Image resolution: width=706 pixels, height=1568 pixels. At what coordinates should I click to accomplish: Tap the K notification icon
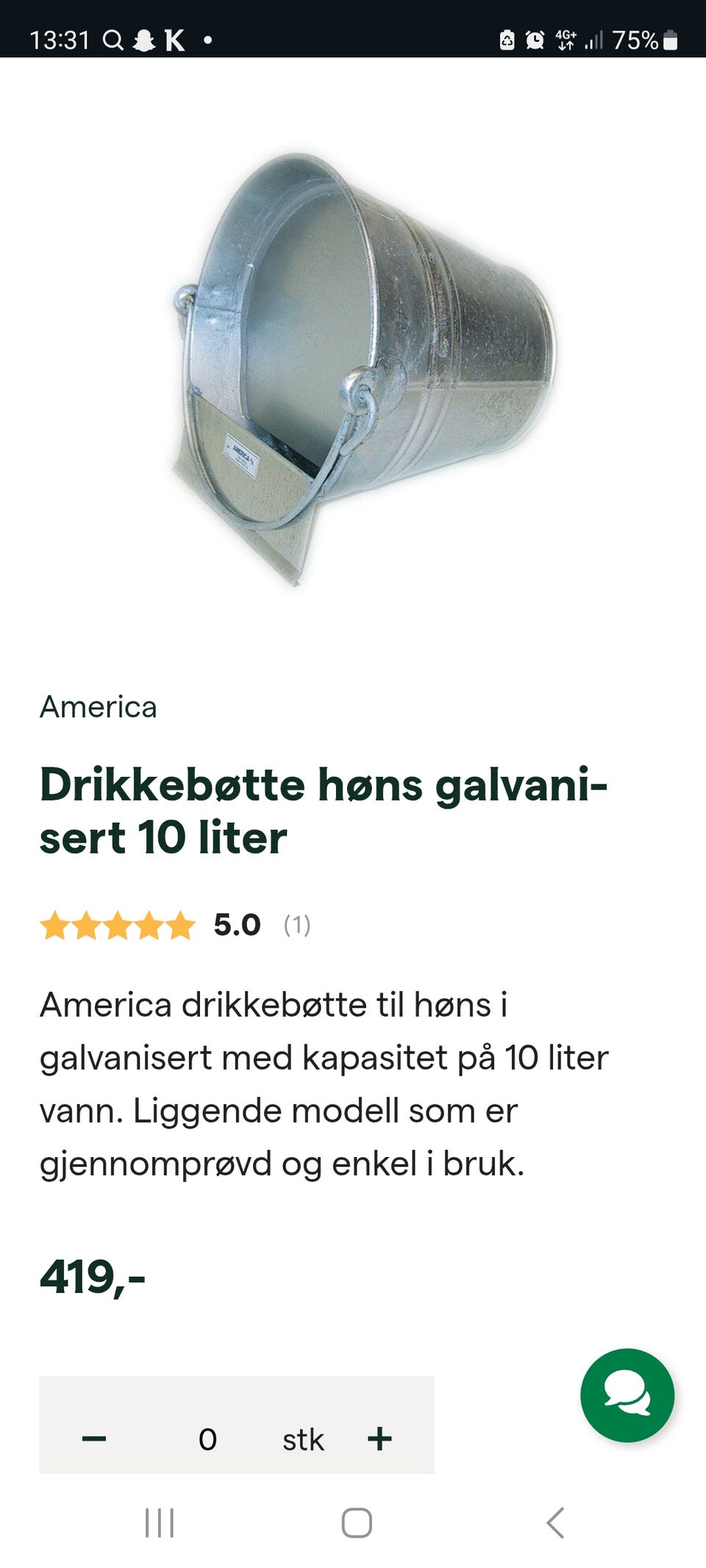[174, 38]
